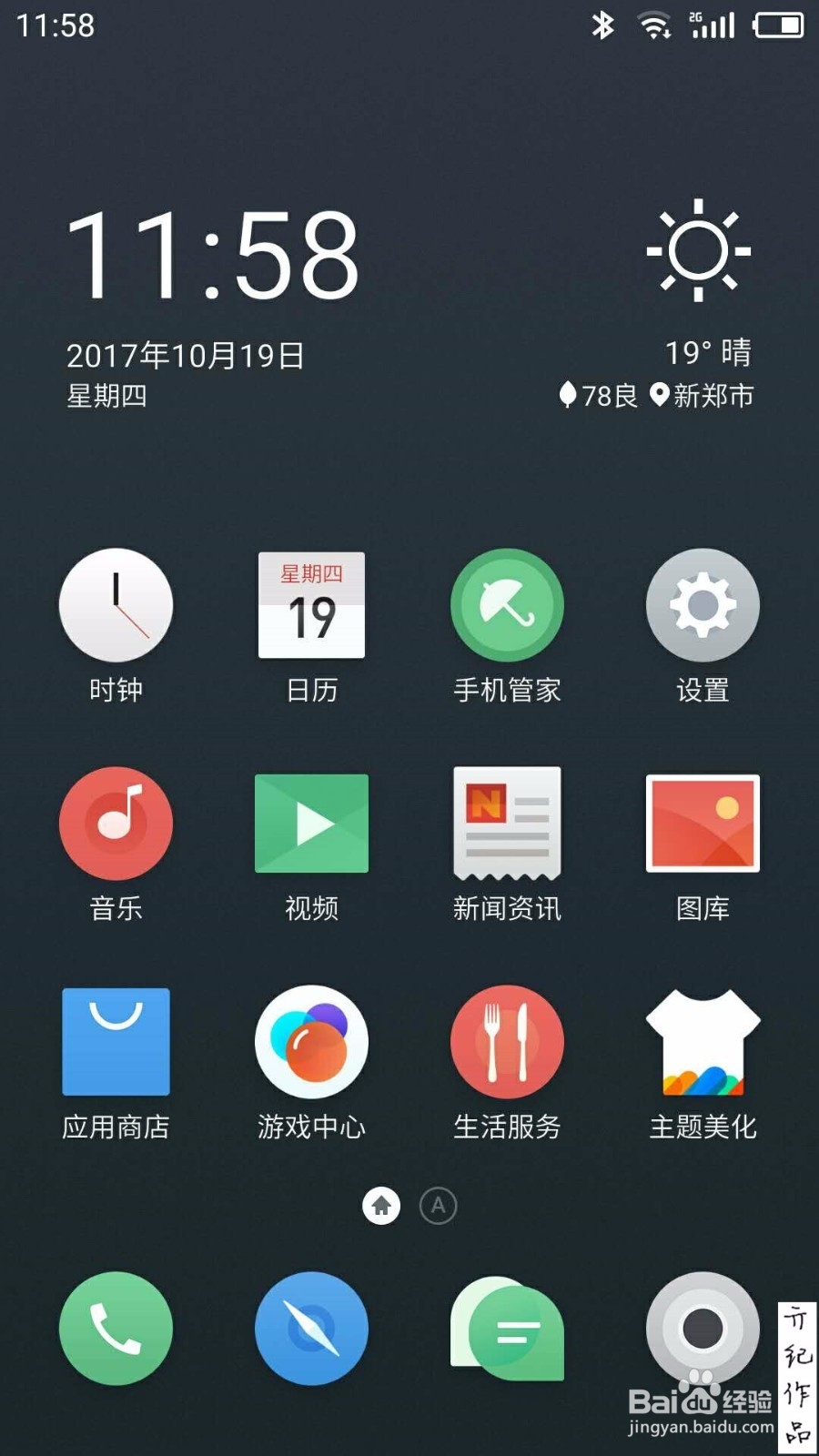Open the Camera from the dock
819x1456 pixels.
(x=703, y=1329)
